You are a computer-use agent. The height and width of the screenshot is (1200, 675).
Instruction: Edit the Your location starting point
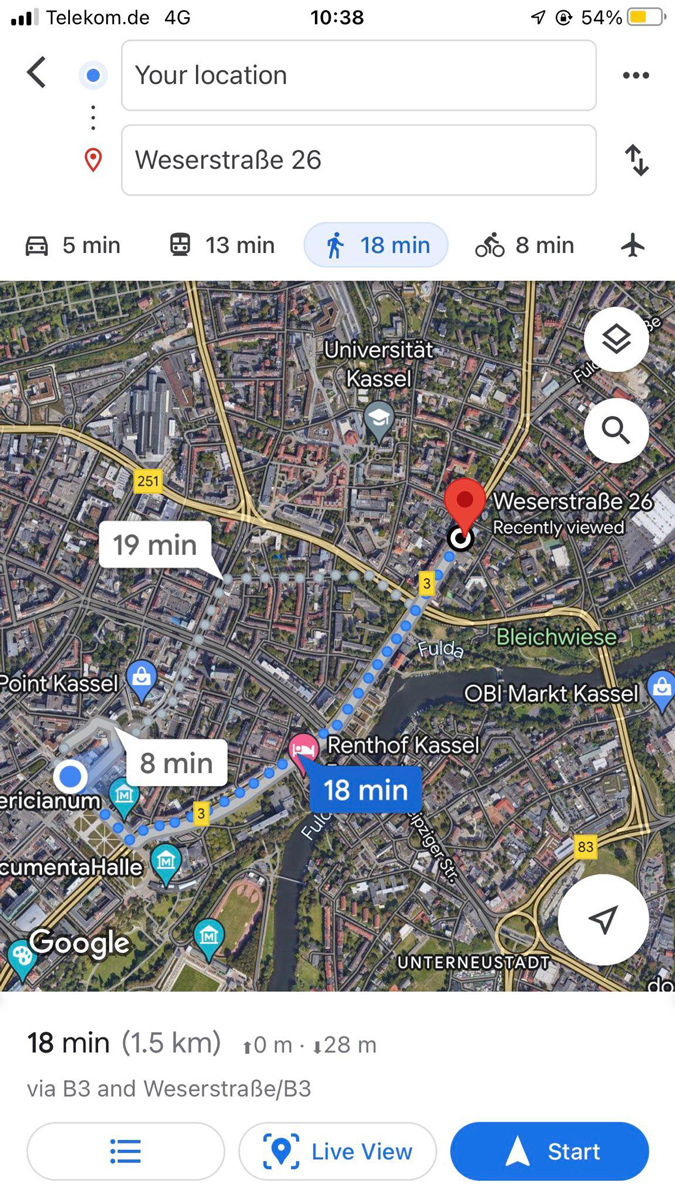[358, 75]
